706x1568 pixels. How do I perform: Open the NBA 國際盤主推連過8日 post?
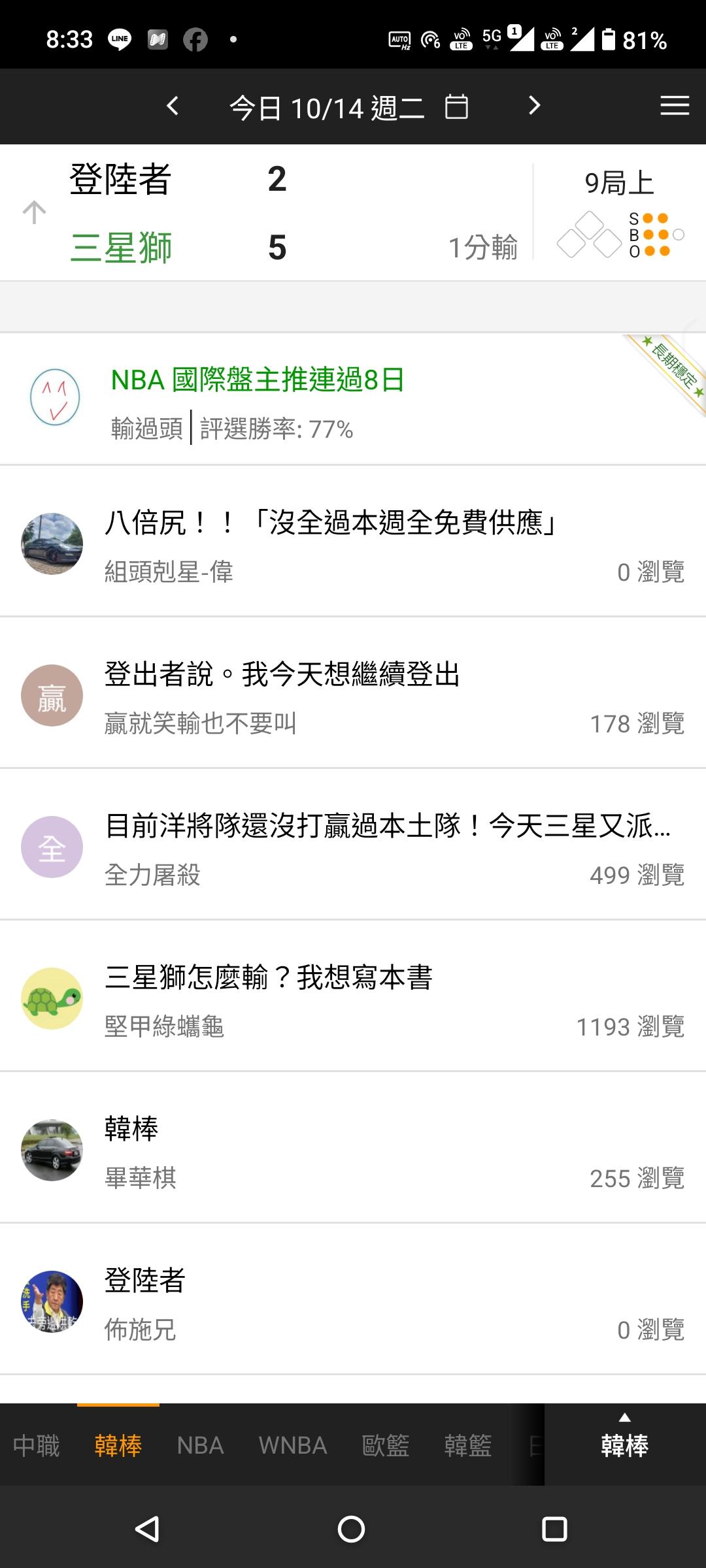pos(258,380)
